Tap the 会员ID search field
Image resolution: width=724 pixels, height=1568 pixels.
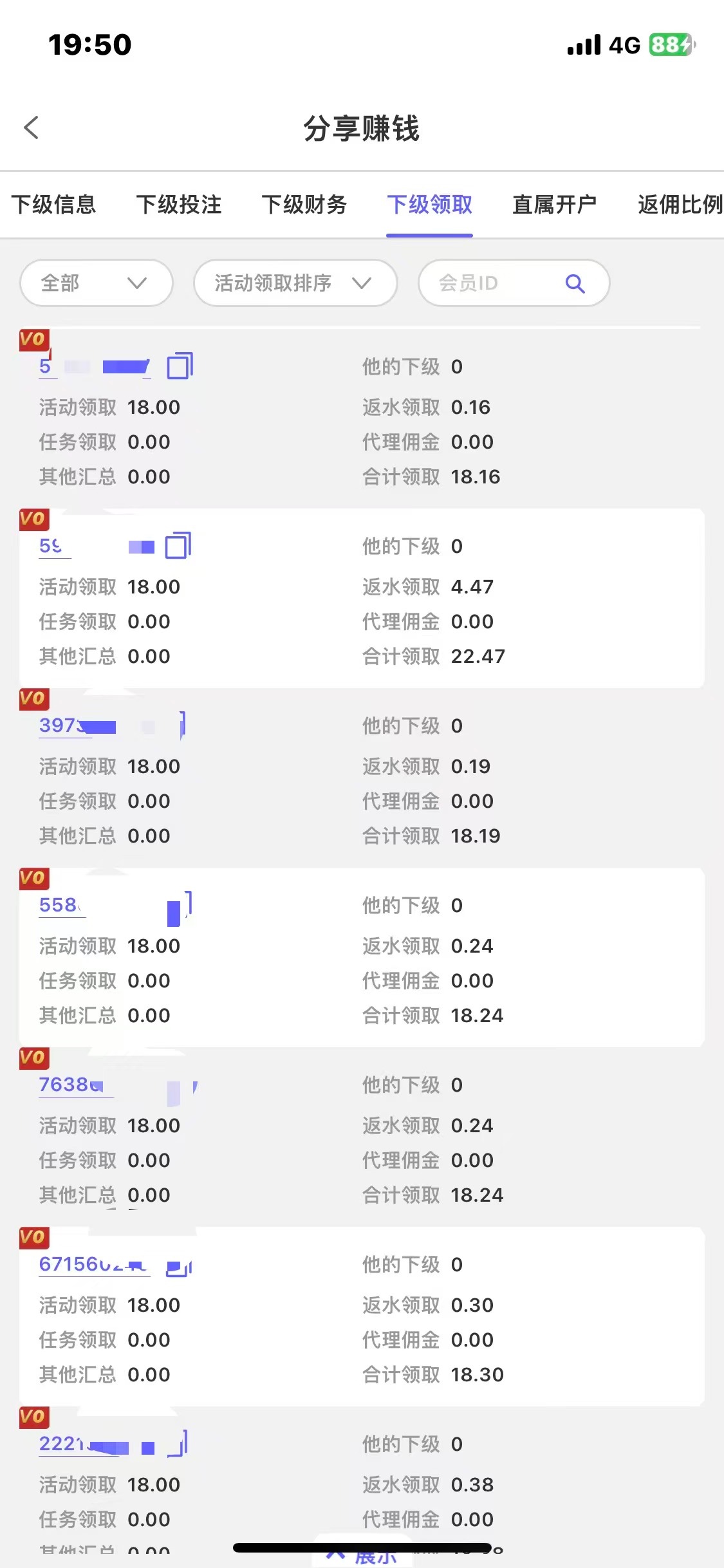point(489,283)
